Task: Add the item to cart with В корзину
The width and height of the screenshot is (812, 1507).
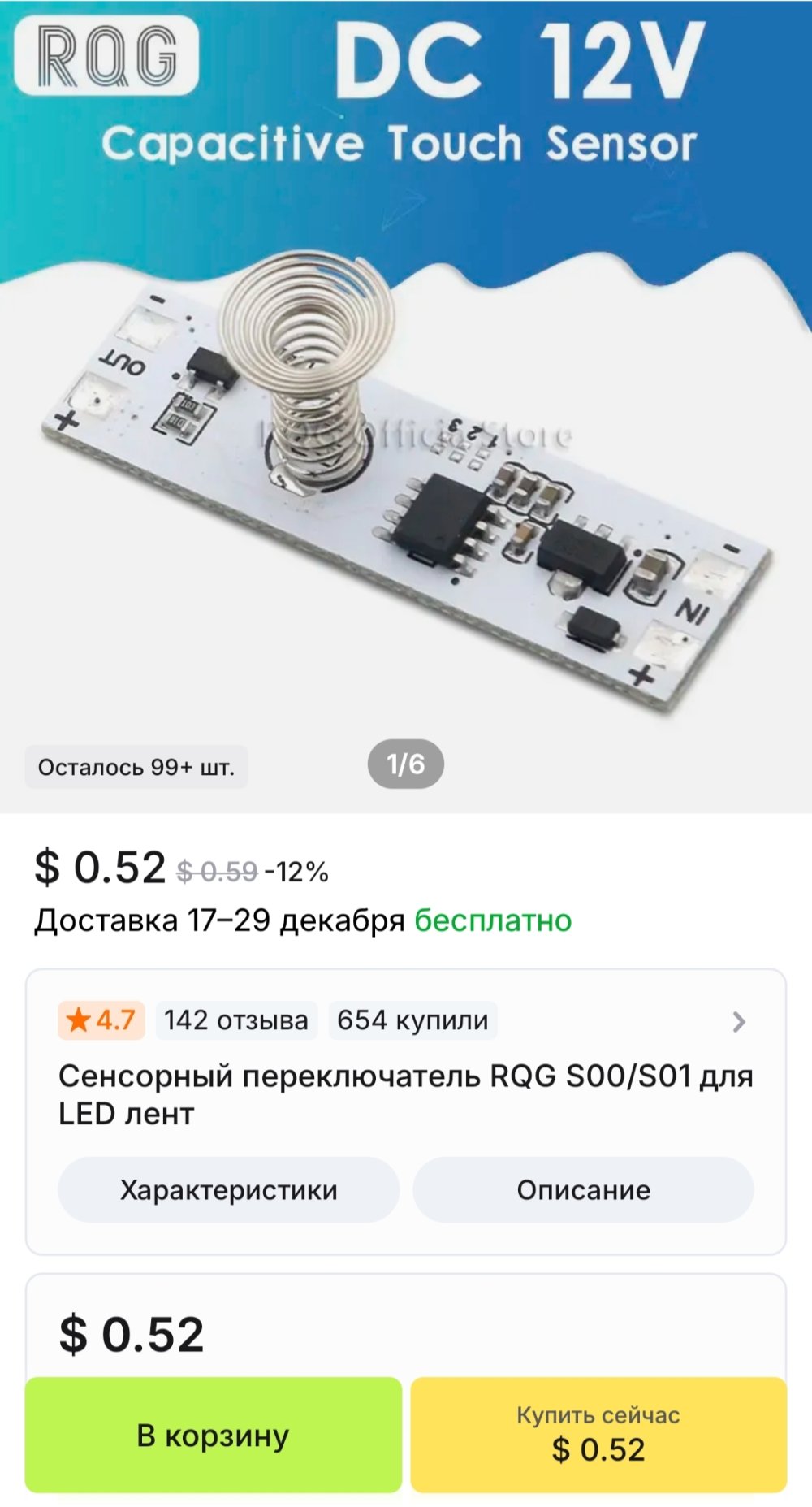Action: (x=213, y=1435)
